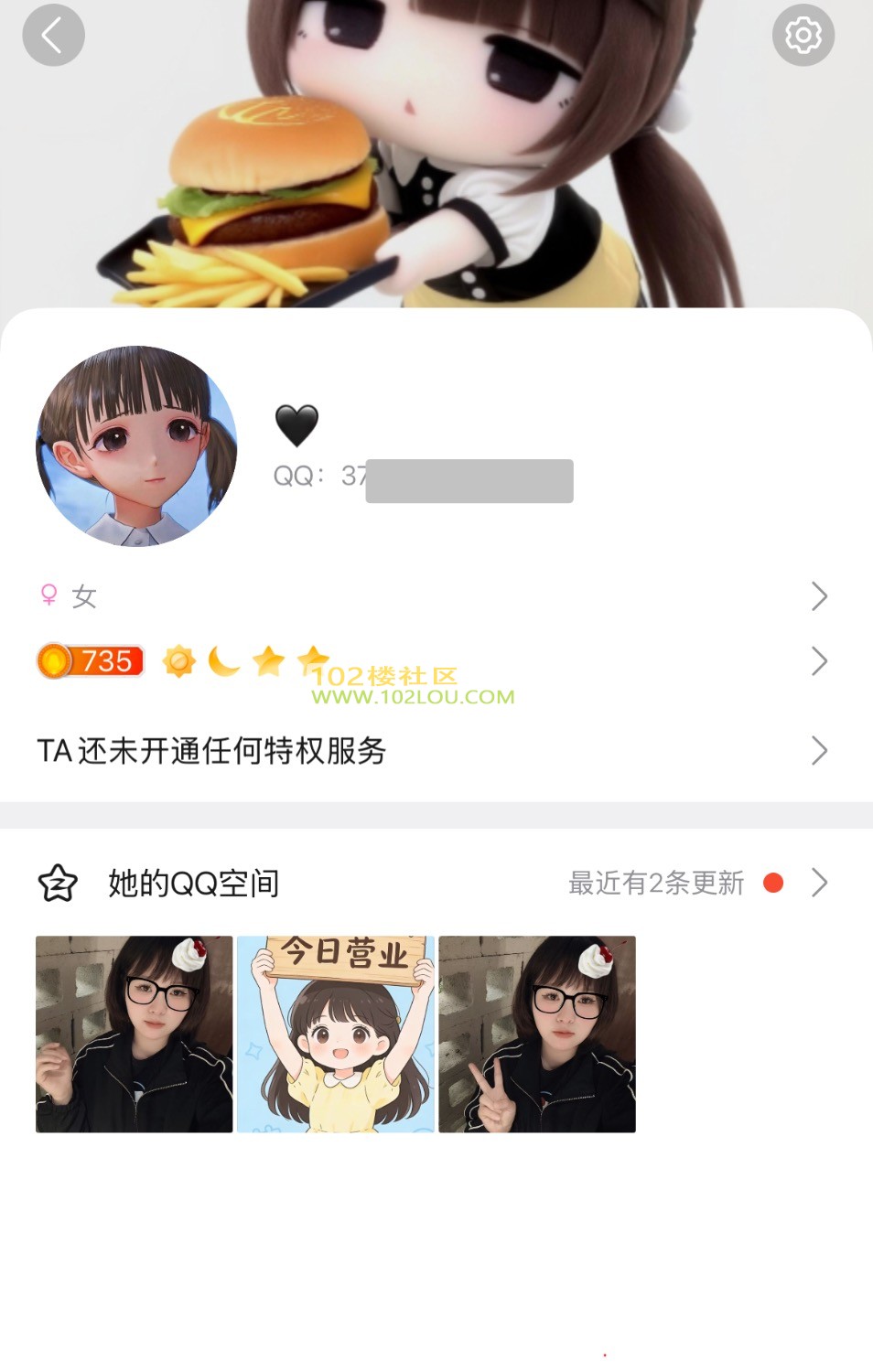This screenshot has height=1372, width=873.
Task: Open the gender 女 info row
Action: tap(430, 596)
